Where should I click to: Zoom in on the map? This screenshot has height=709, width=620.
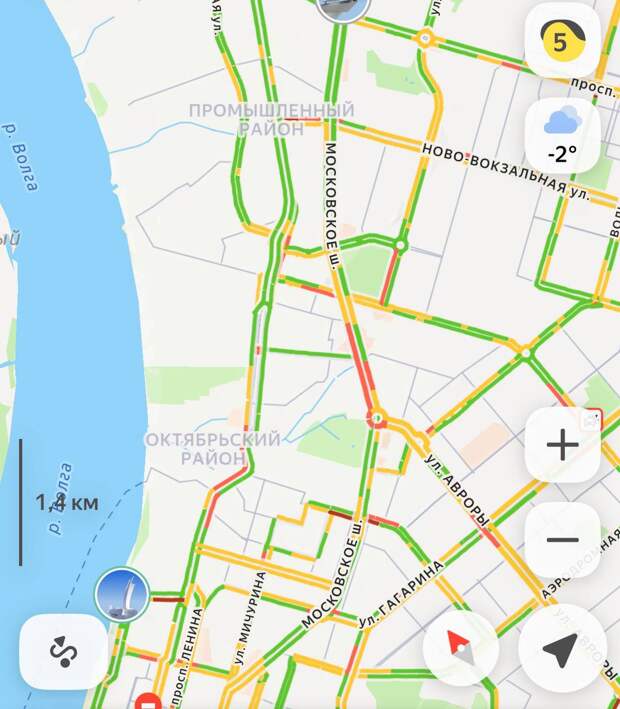[x=562, y=445]
